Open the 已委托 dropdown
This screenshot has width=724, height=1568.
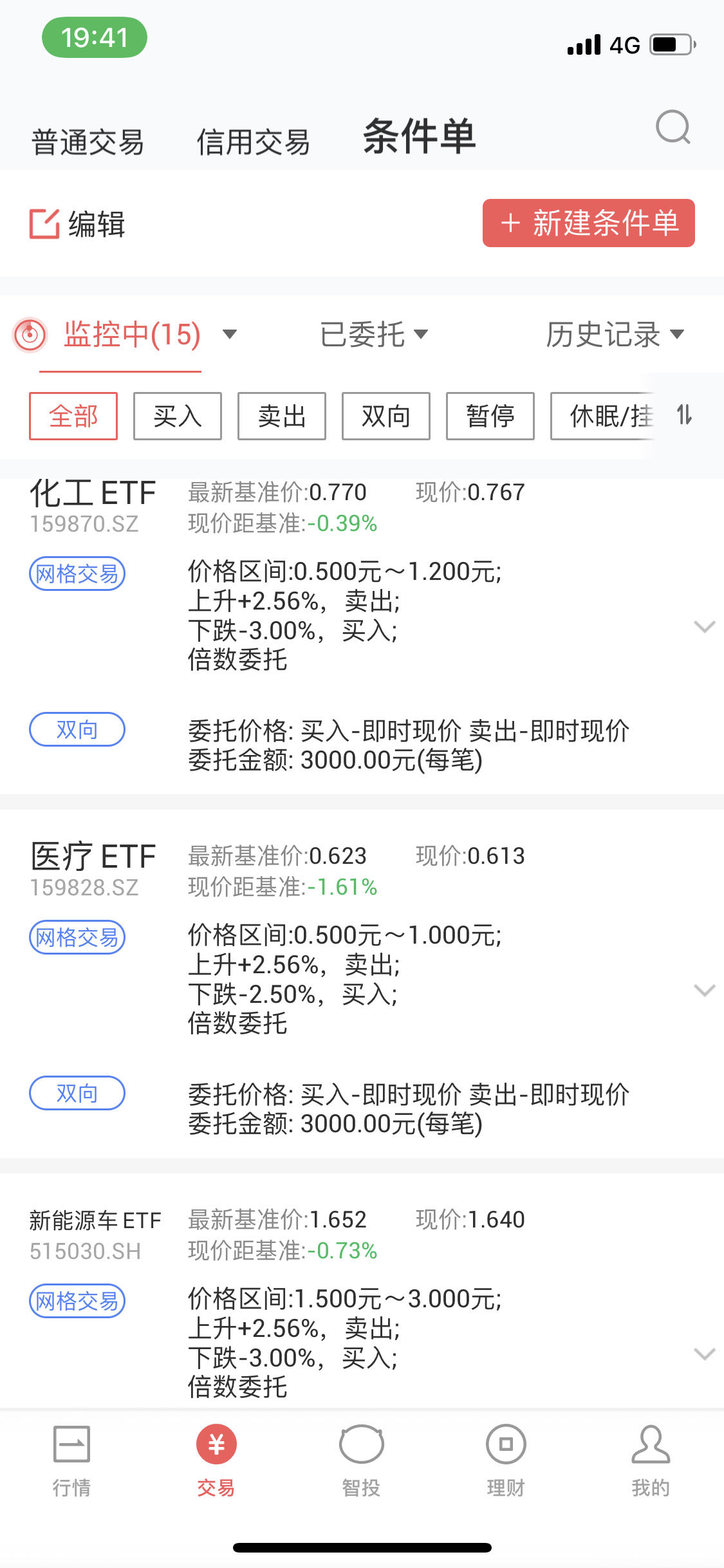tap(373, 334)
